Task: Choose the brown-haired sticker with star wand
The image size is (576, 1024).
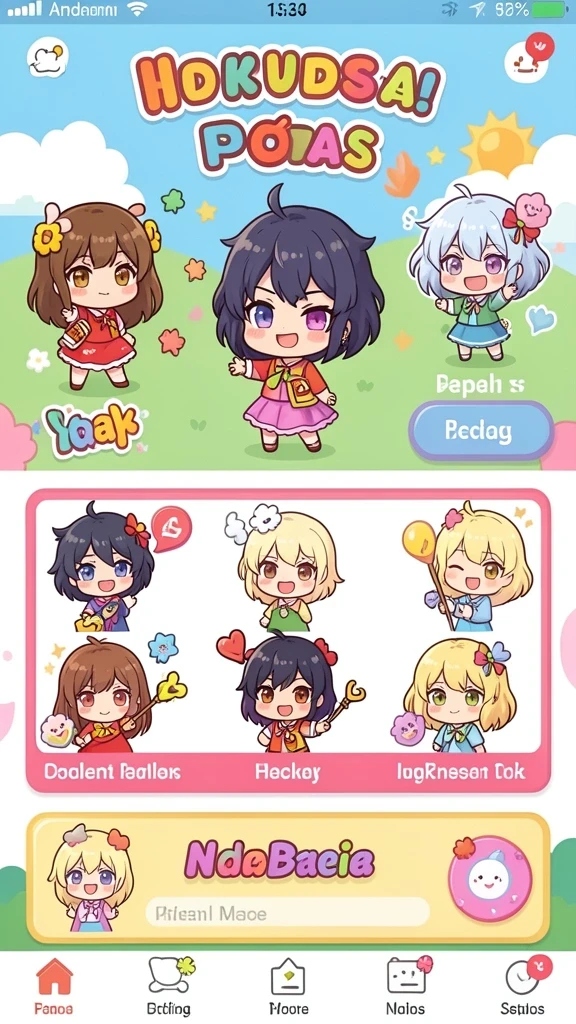Action: (x=111, y=694)
